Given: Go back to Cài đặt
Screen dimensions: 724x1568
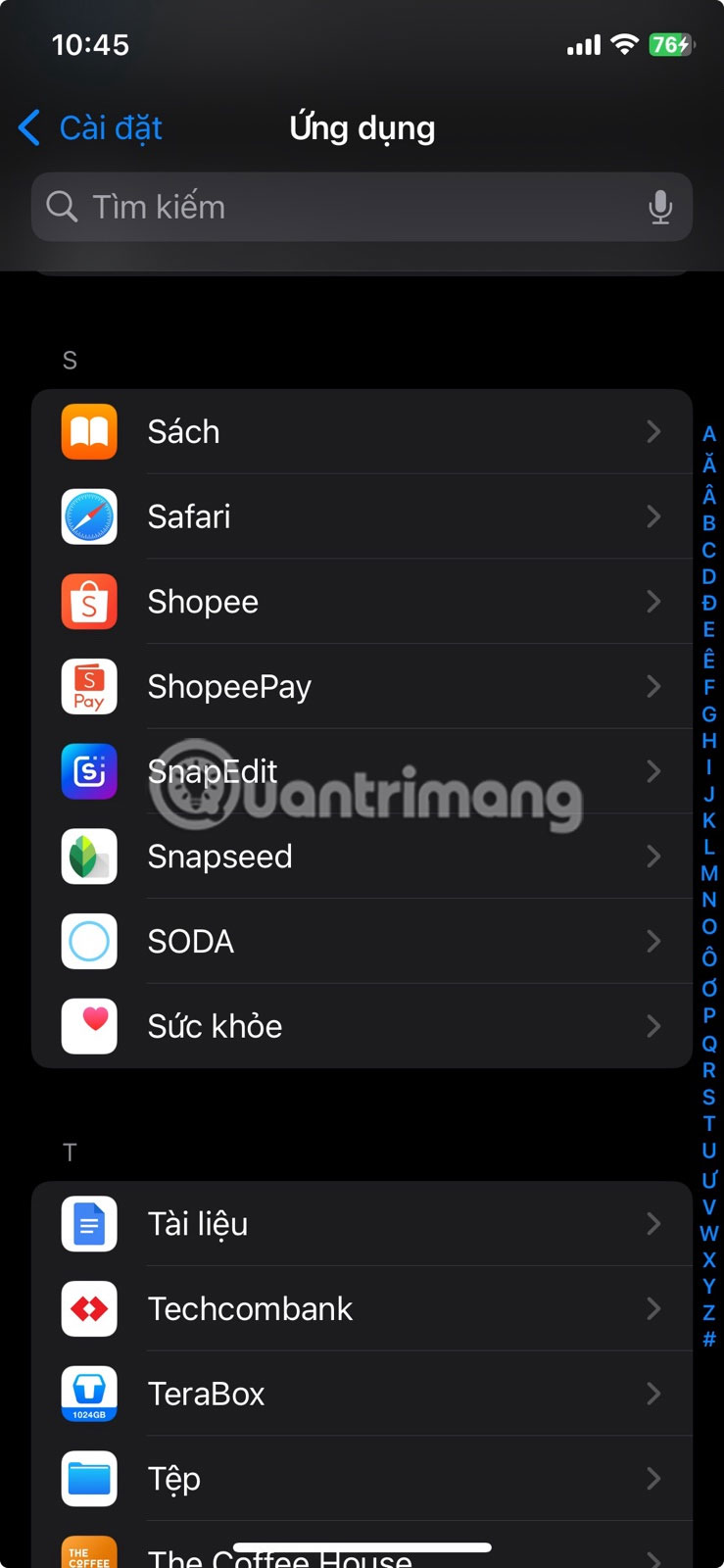Looking at the screenshot, I should (x=90, y=127).
